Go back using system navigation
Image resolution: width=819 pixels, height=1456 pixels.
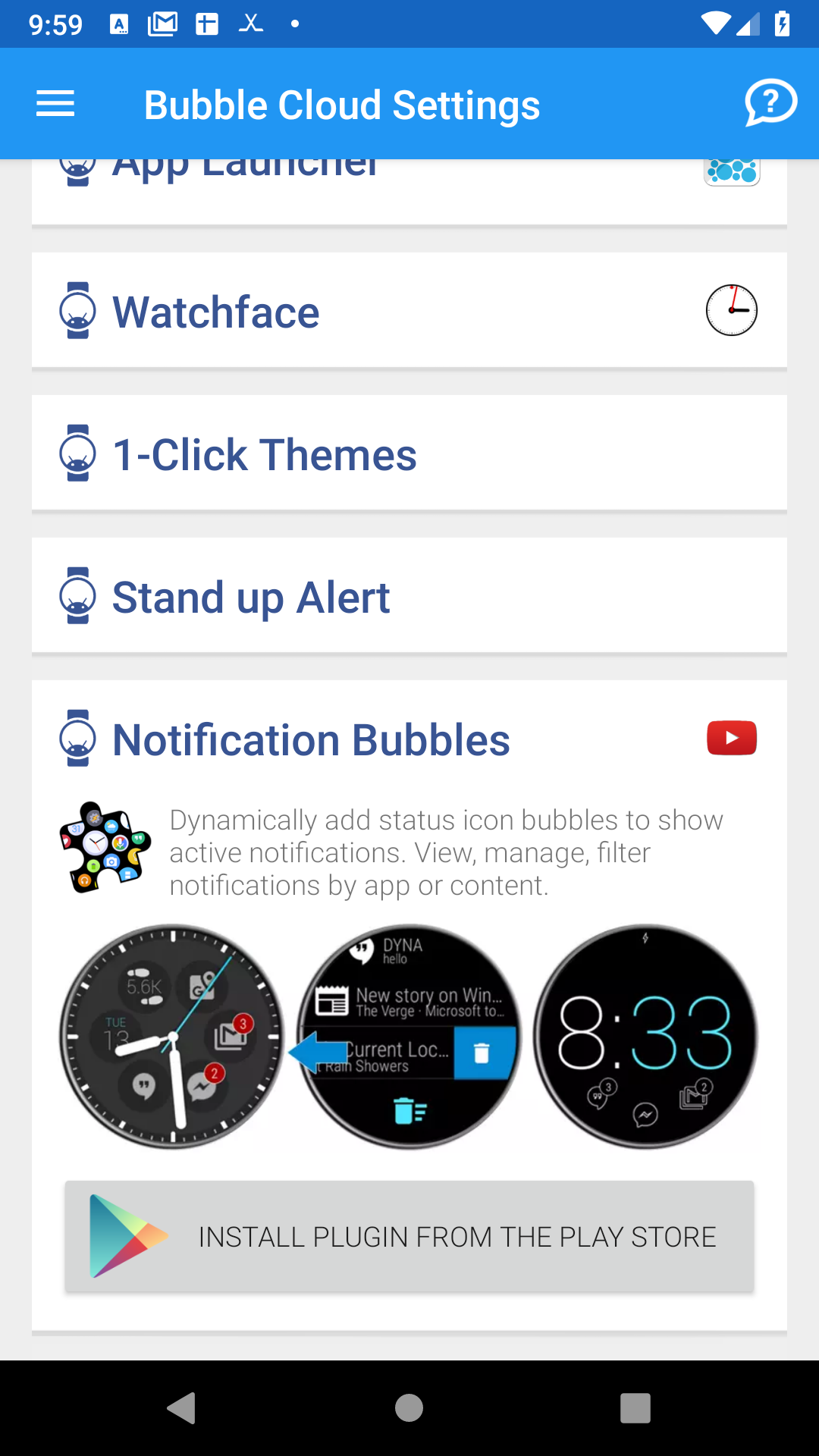click(181, 1408)
